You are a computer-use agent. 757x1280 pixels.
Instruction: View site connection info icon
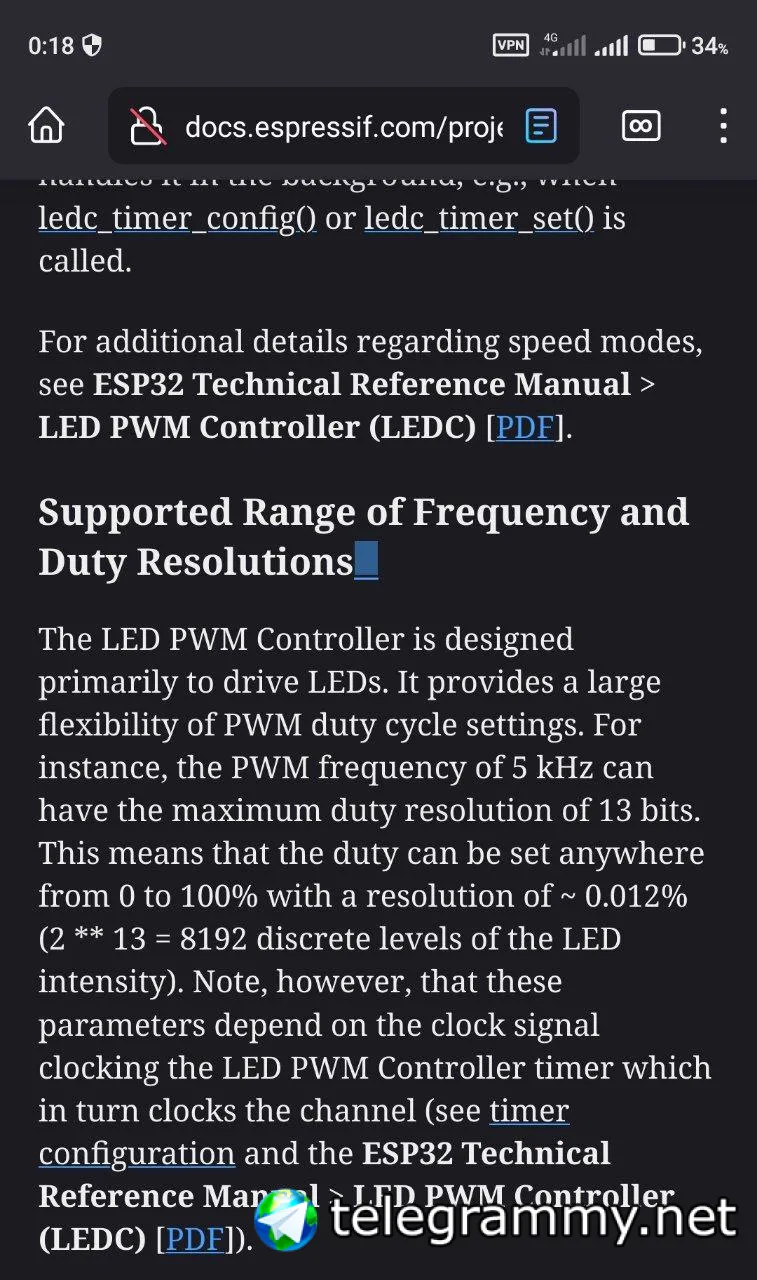[148, 127]
